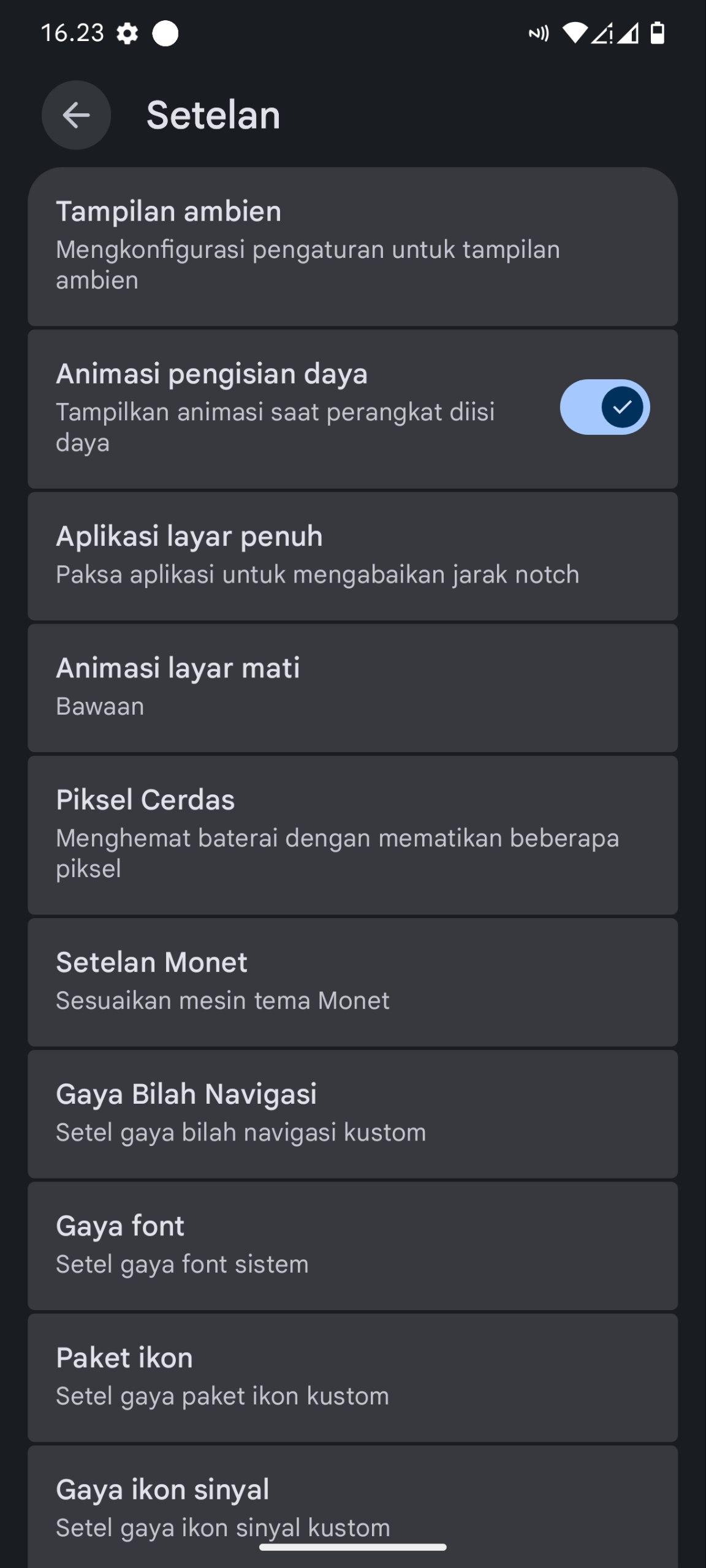Open Setelan Monet
The height and width of the screenshot is (1568, 706).
(x=352, y=981)
